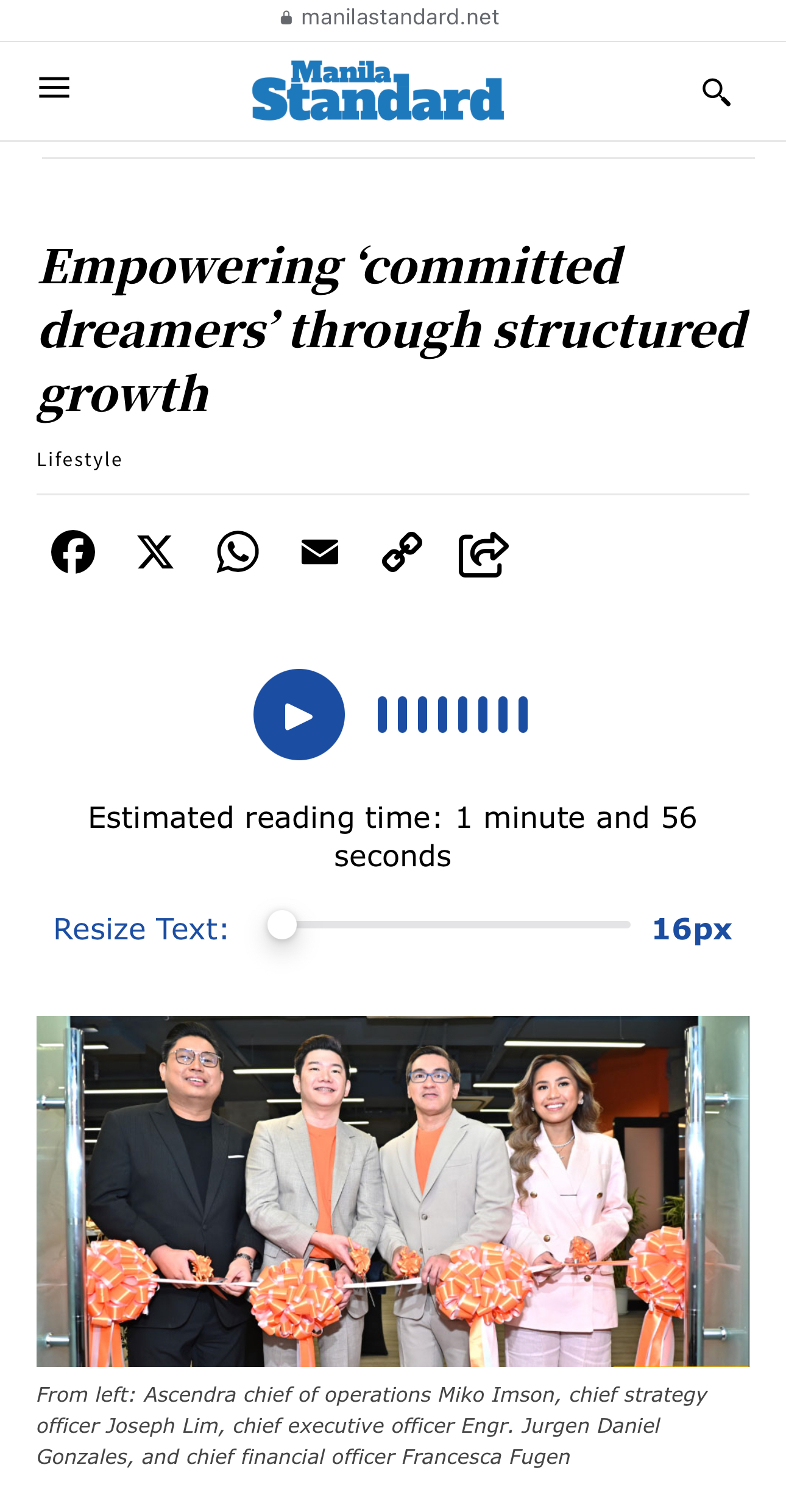The height and width of the screenshot is (1512, 786).
Task: Open the Lifestyle category link
Action: pos(79,459)
